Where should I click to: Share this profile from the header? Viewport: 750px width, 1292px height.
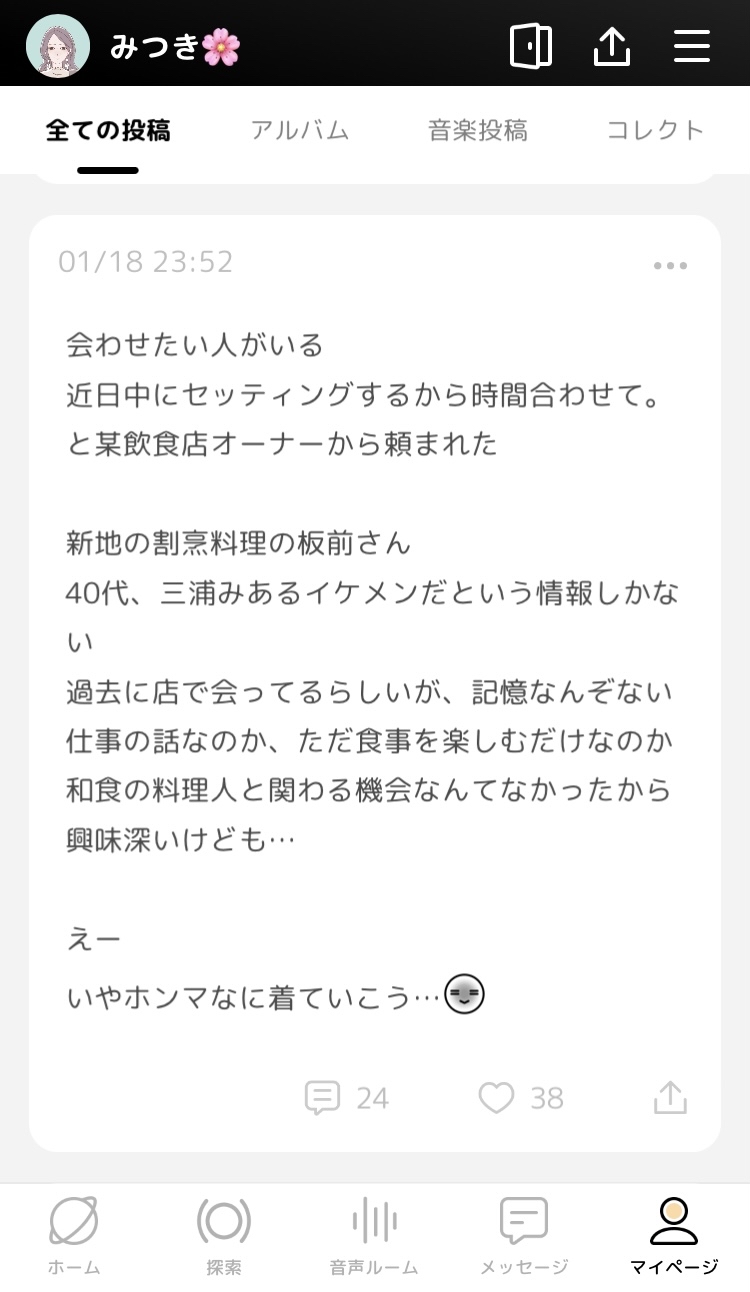point(612,46)
